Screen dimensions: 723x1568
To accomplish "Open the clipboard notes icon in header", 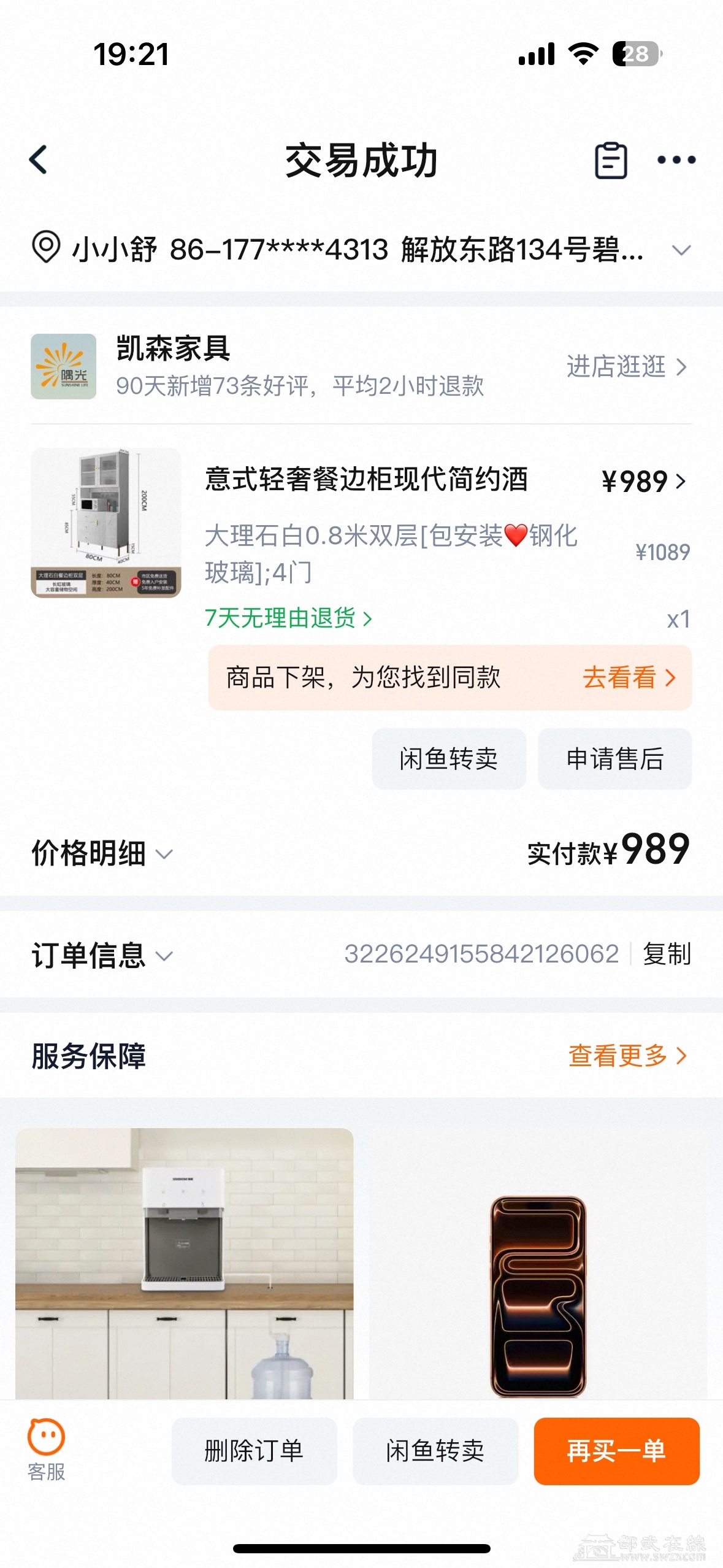I will [x=611, y=160].
